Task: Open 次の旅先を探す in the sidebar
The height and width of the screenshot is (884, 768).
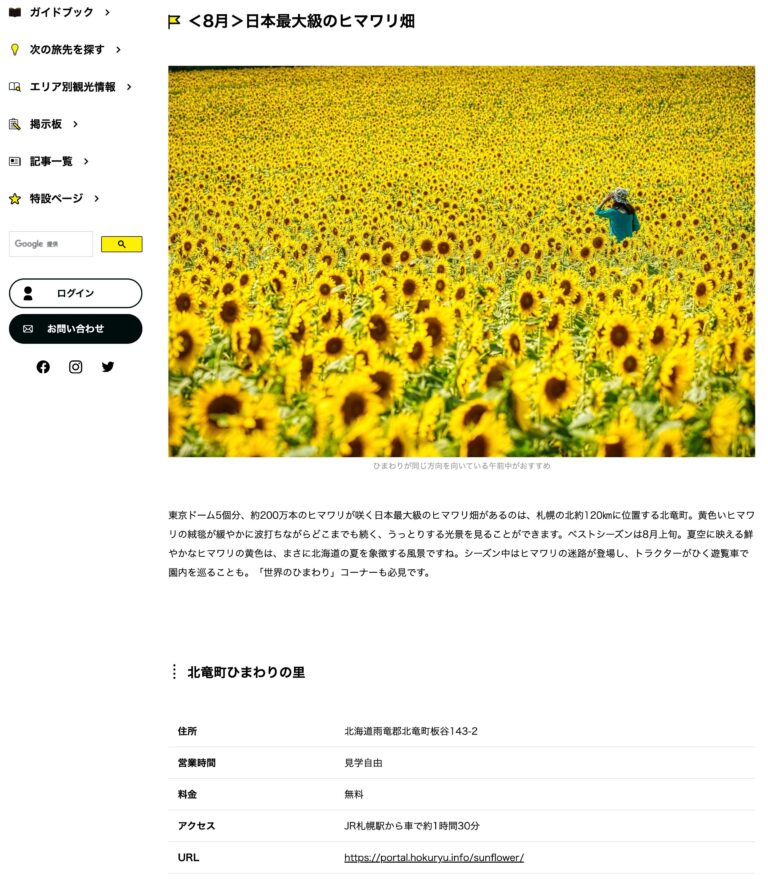Action: 66,49
